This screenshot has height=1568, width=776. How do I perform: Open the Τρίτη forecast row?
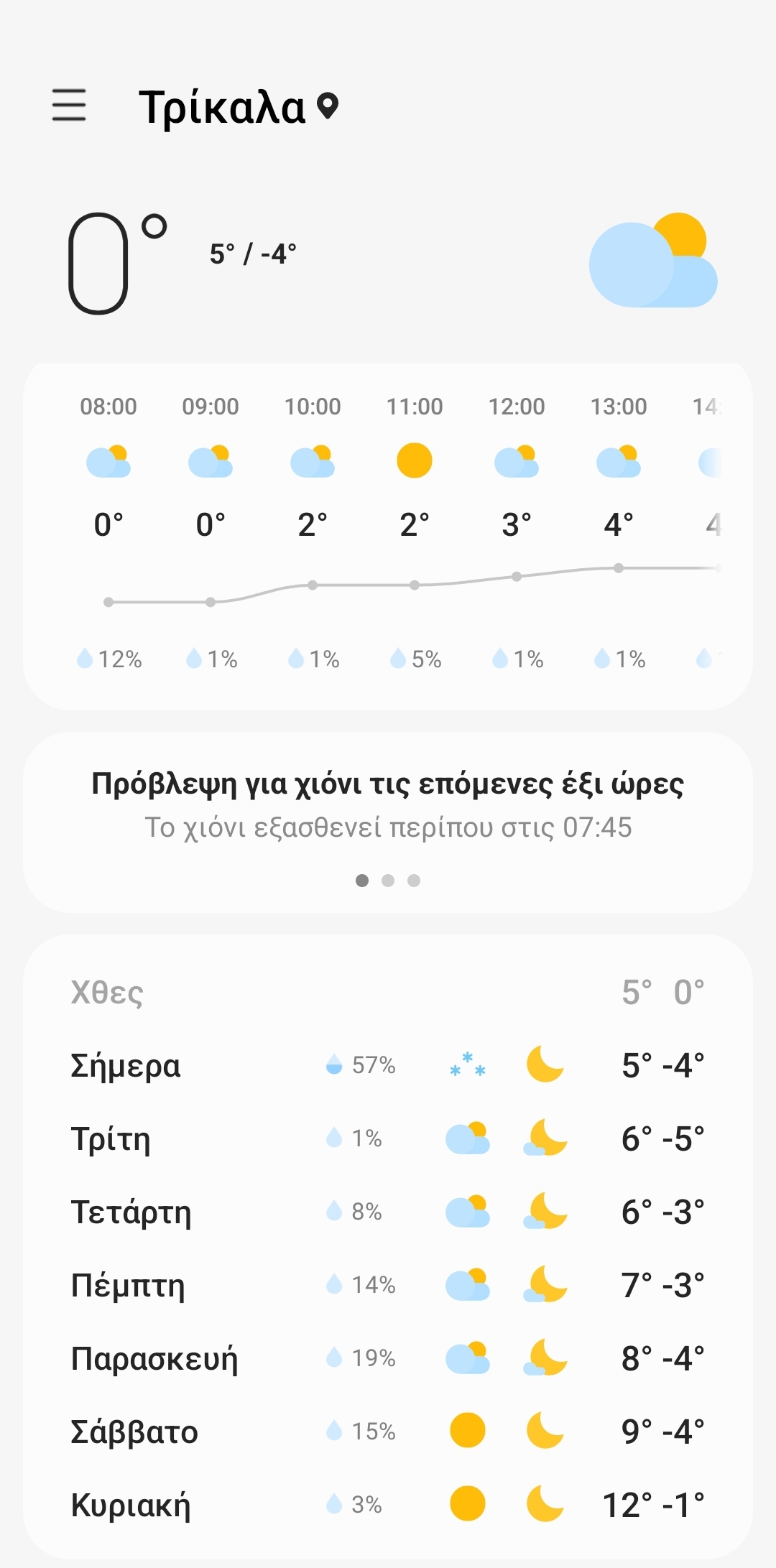pyautogui.click(x=388, y=1138)
